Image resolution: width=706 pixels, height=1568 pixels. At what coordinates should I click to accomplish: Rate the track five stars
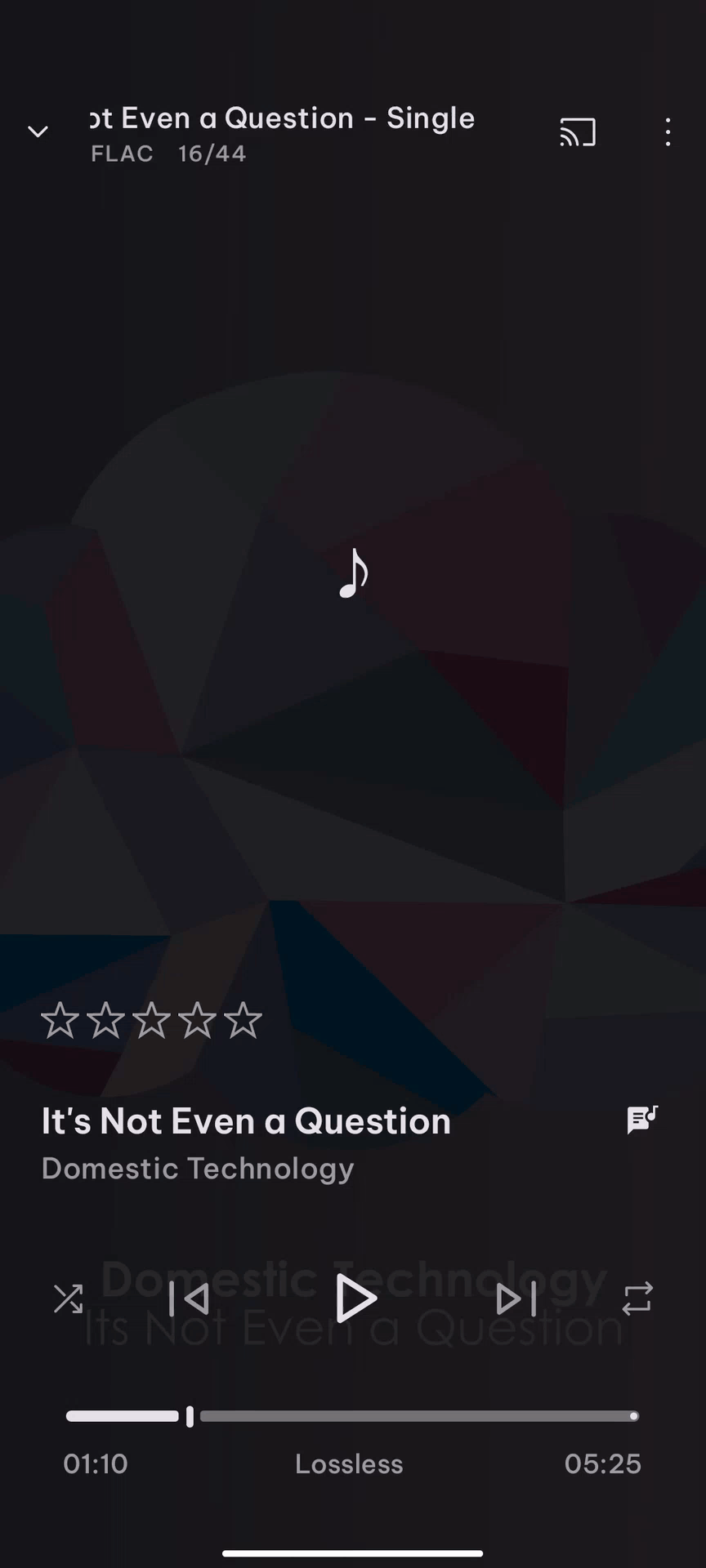(x=243, y=1021)
